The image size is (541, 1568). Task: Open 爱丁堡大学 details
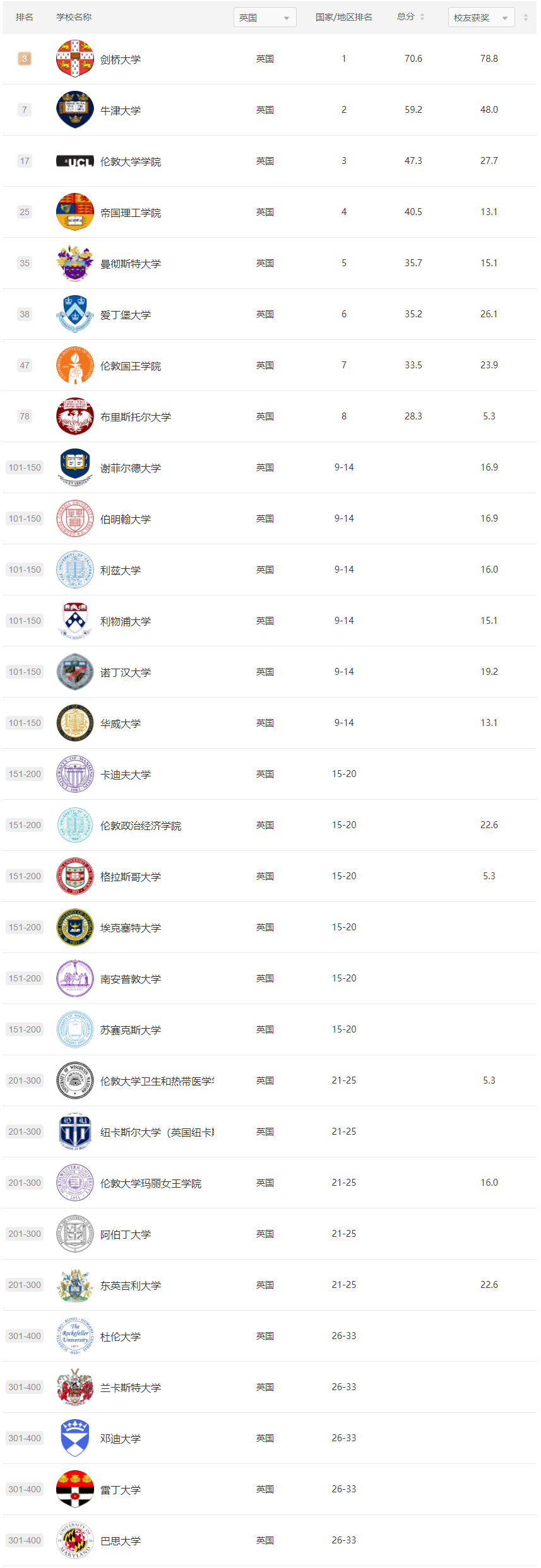click(x=126, y=315)
